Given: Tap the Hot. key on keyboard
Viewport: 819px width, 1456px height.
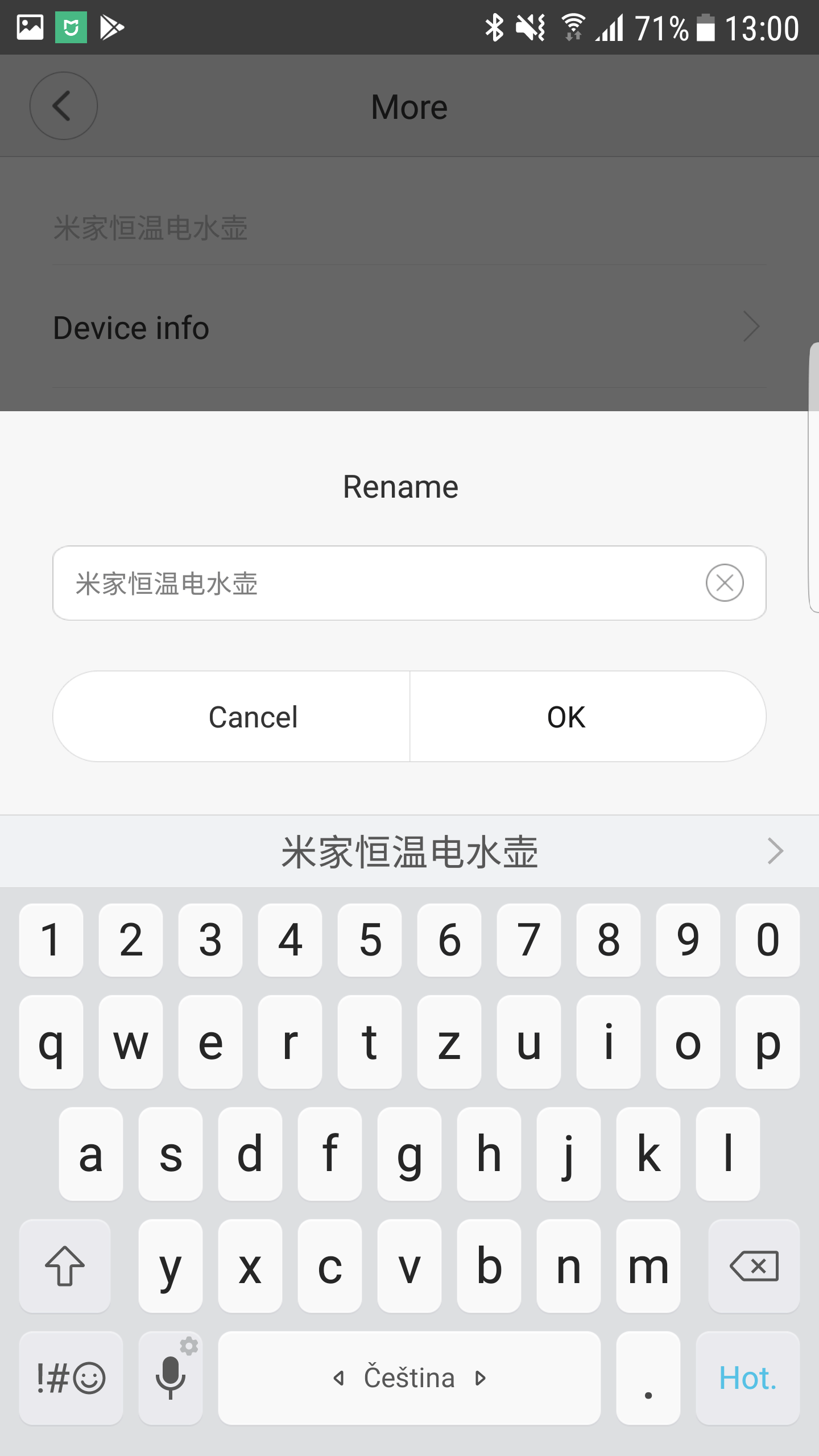Looking at the screenshot, I should click(x=748, y=1378).
